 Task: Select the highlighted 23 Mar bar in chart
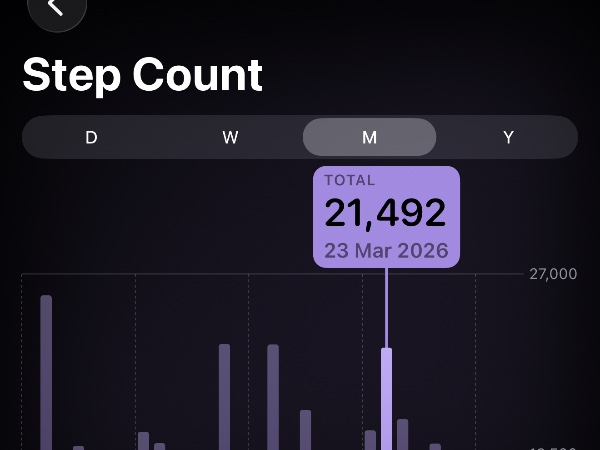coord(386,400)
